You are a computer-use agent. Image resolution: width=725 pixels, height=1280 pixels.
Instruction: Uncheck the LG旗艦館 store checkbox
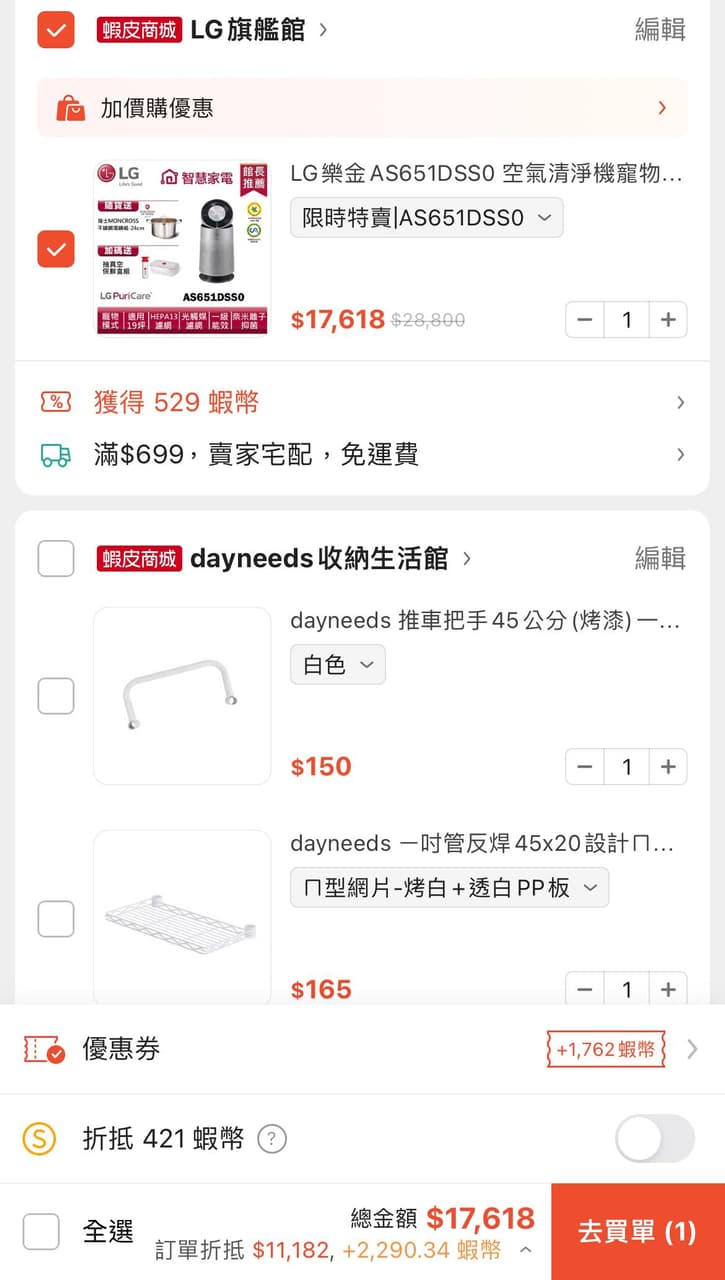coord(56,30)
